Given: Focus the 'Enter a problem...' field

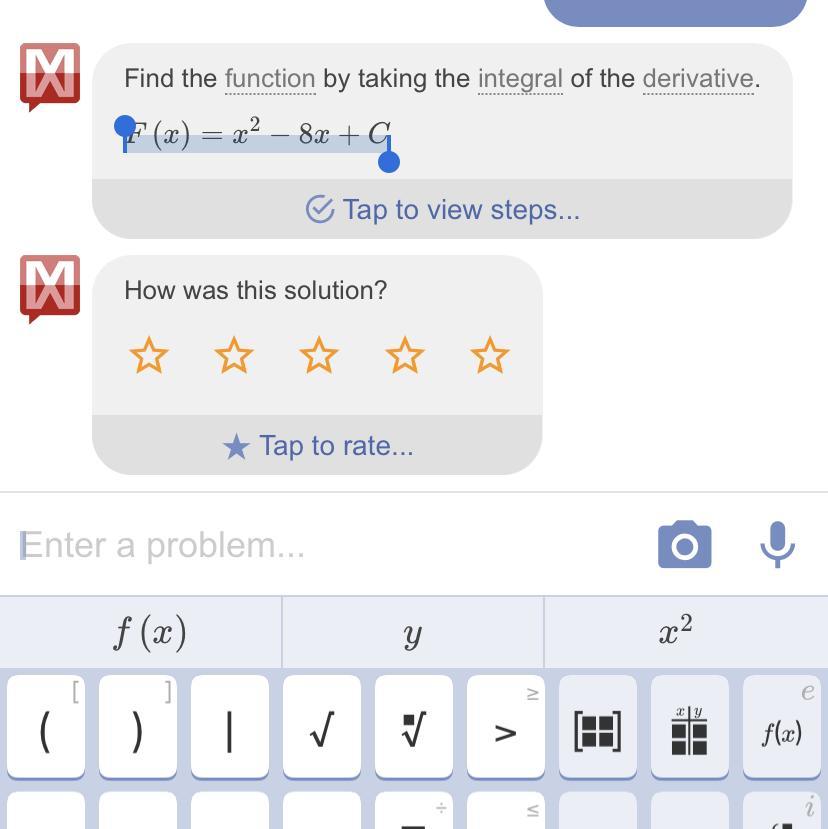Looking at the screenshot, I should tap(328, 545).
